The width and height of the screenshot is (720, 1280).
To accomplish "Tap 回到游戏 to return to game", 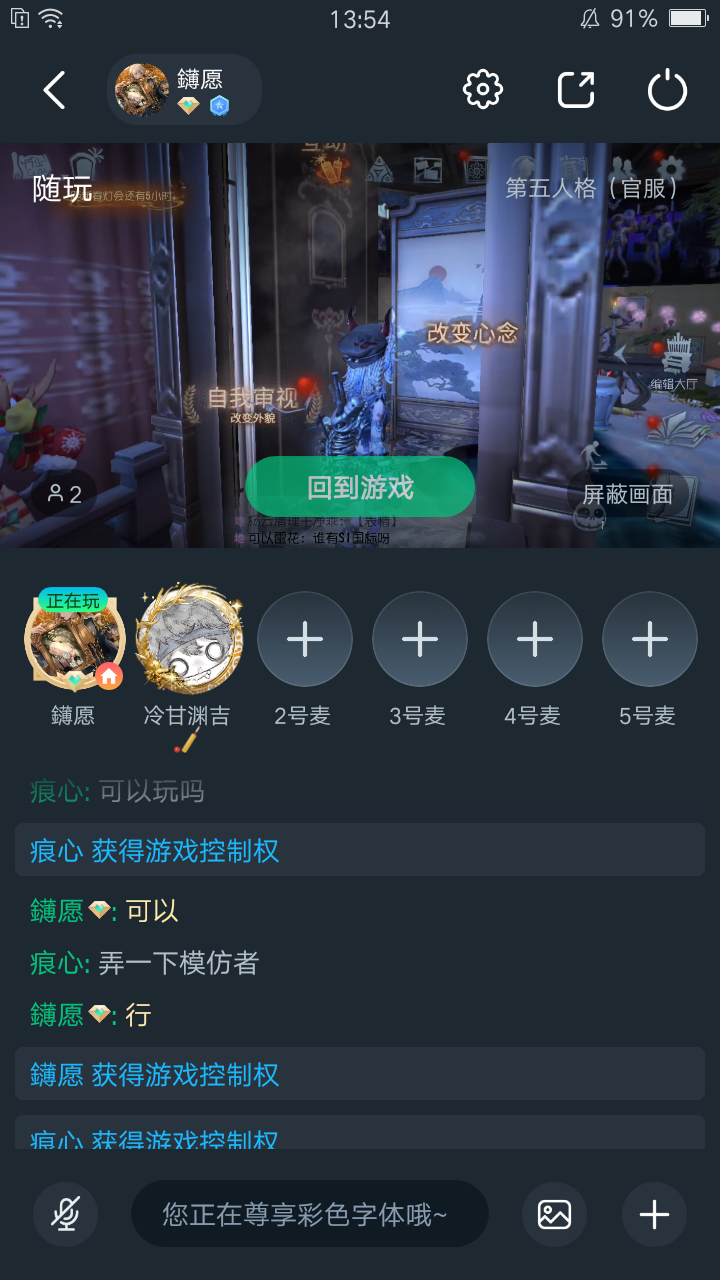I will point(360,487).
